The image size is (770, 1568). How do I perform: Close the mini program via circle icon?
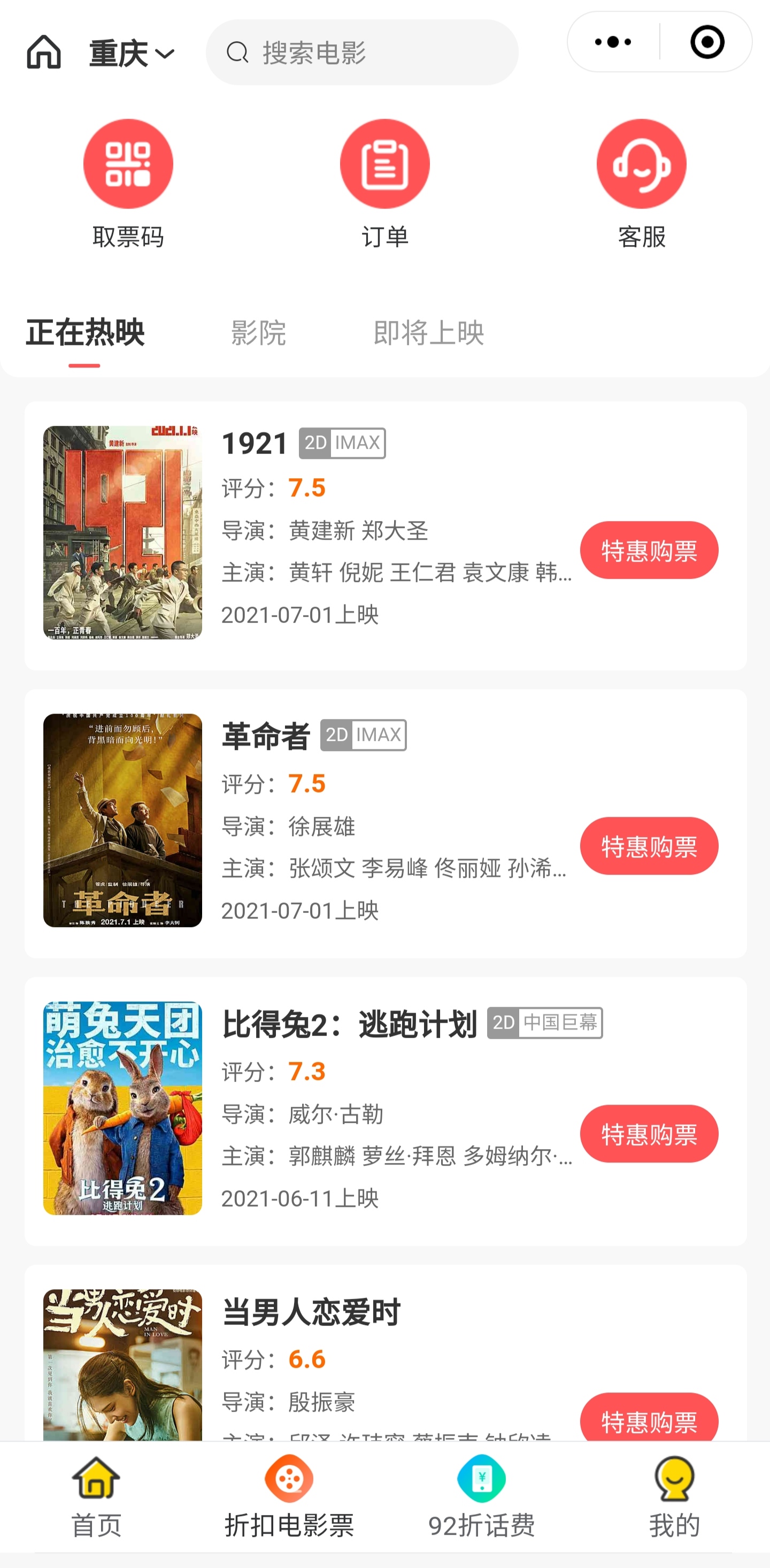(707, 42)
